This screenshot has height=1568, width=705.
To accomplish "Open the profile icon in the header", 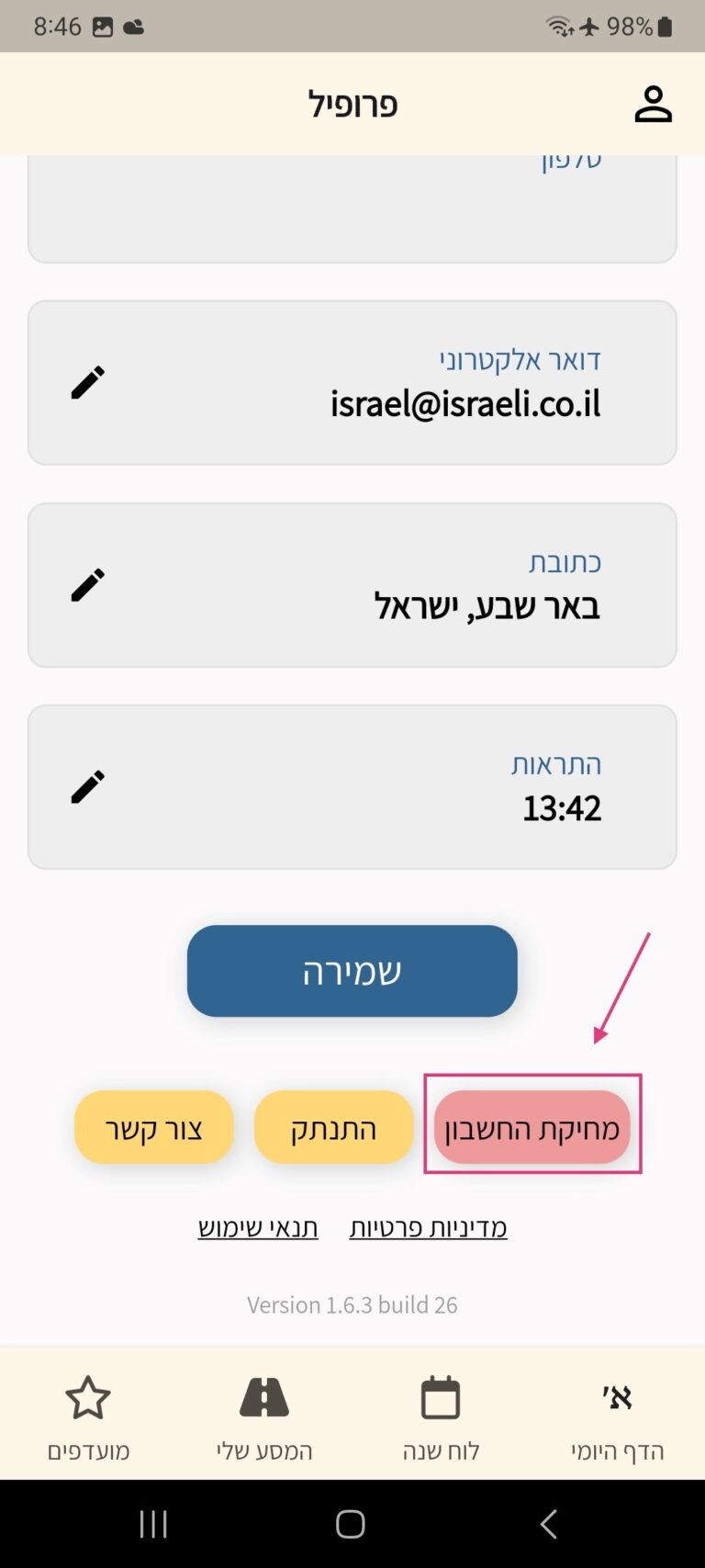I will point(653,104).
